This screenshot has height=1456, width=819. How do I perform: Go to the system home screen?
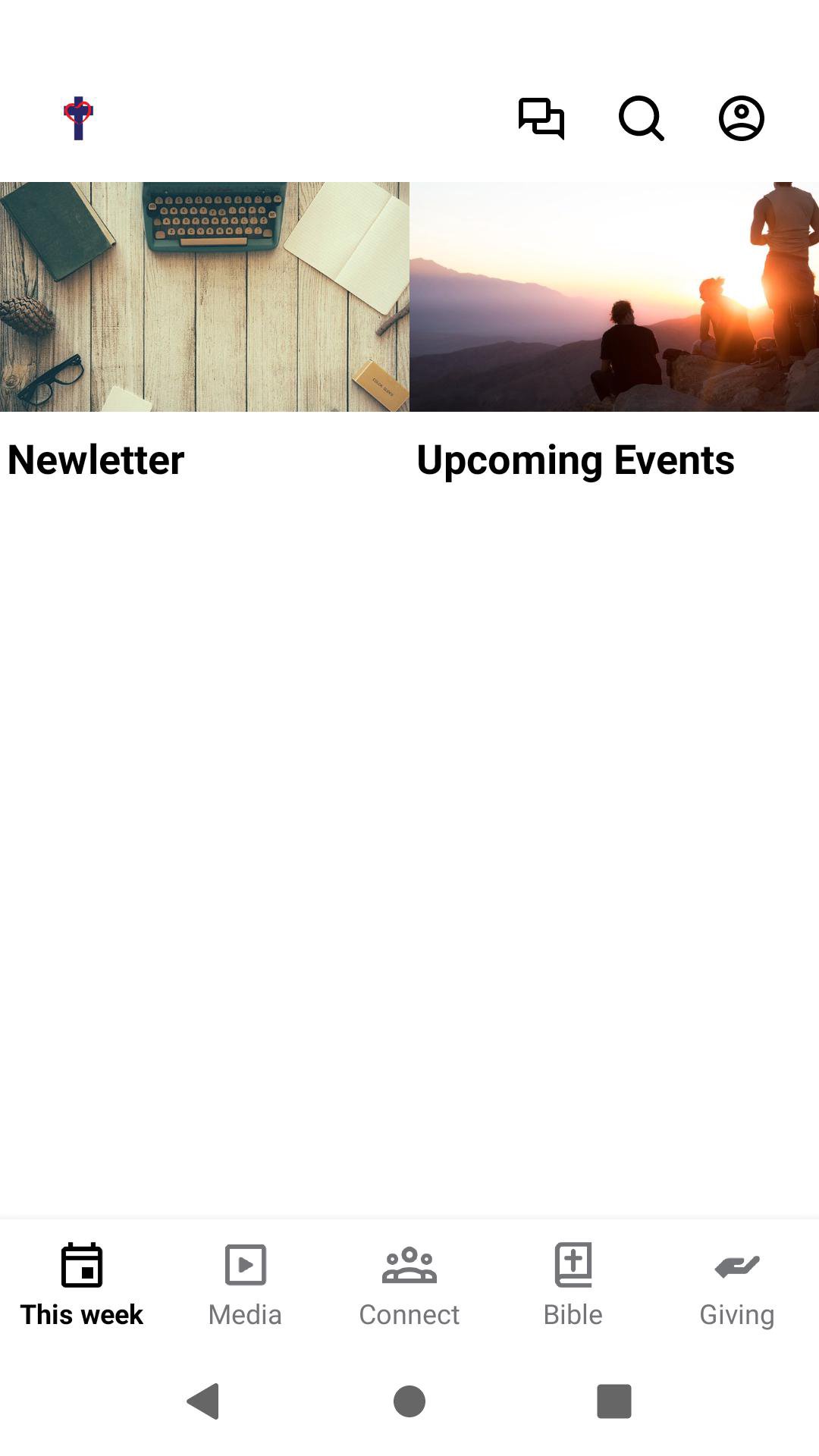click(x=409, y=1401)
